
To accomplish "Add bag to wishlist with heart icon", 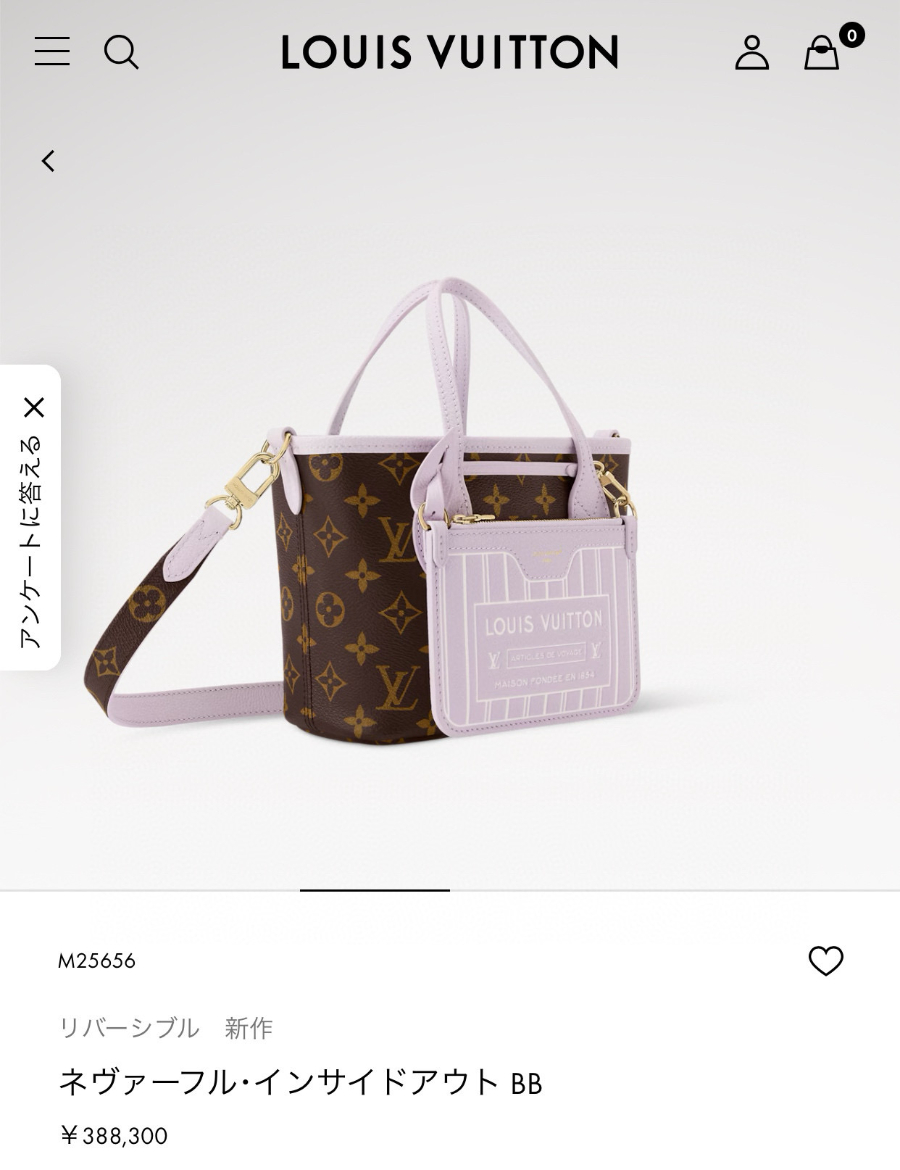I will point(825,961).
